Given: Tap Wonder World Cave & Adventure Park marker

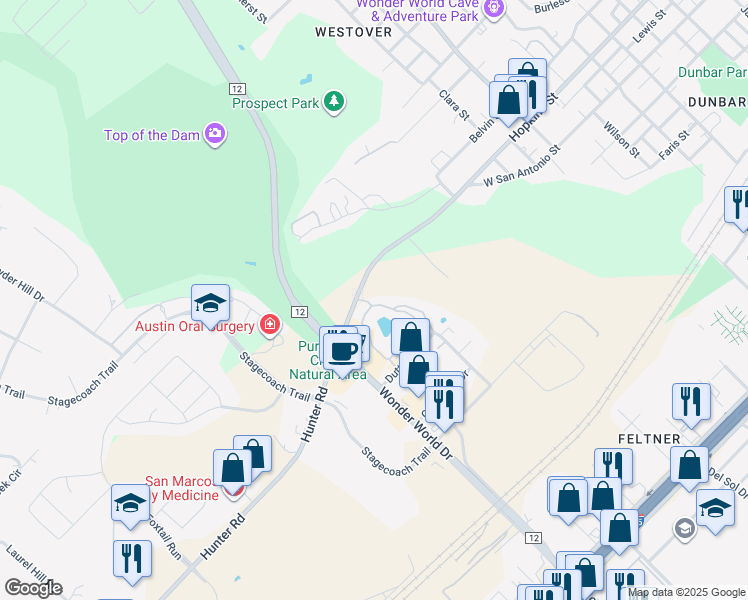Looking at the screenshot, I should coord(493,9).
